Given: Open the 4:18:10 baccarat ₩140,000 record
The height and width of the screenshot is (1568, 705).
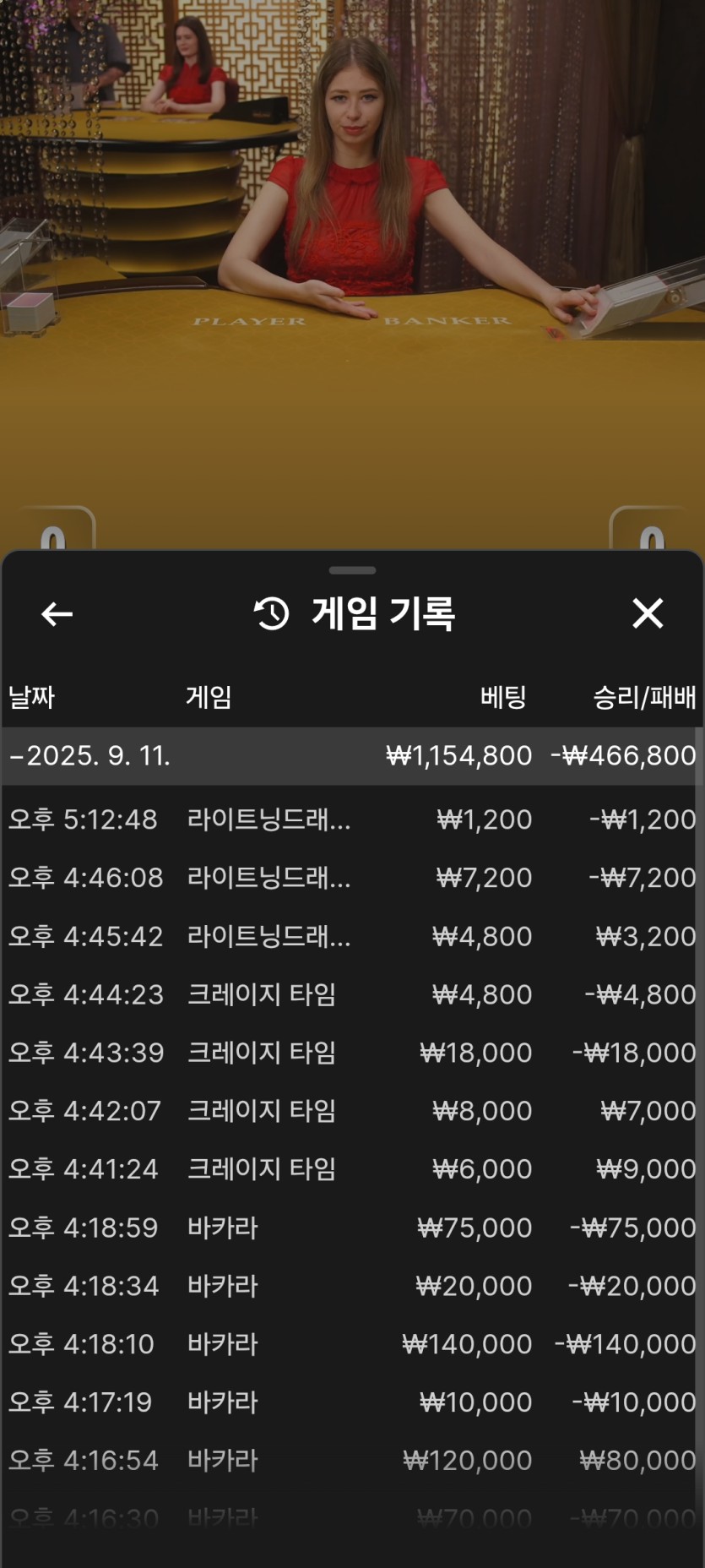Looking at the screenshot, I should [352, 1344].
